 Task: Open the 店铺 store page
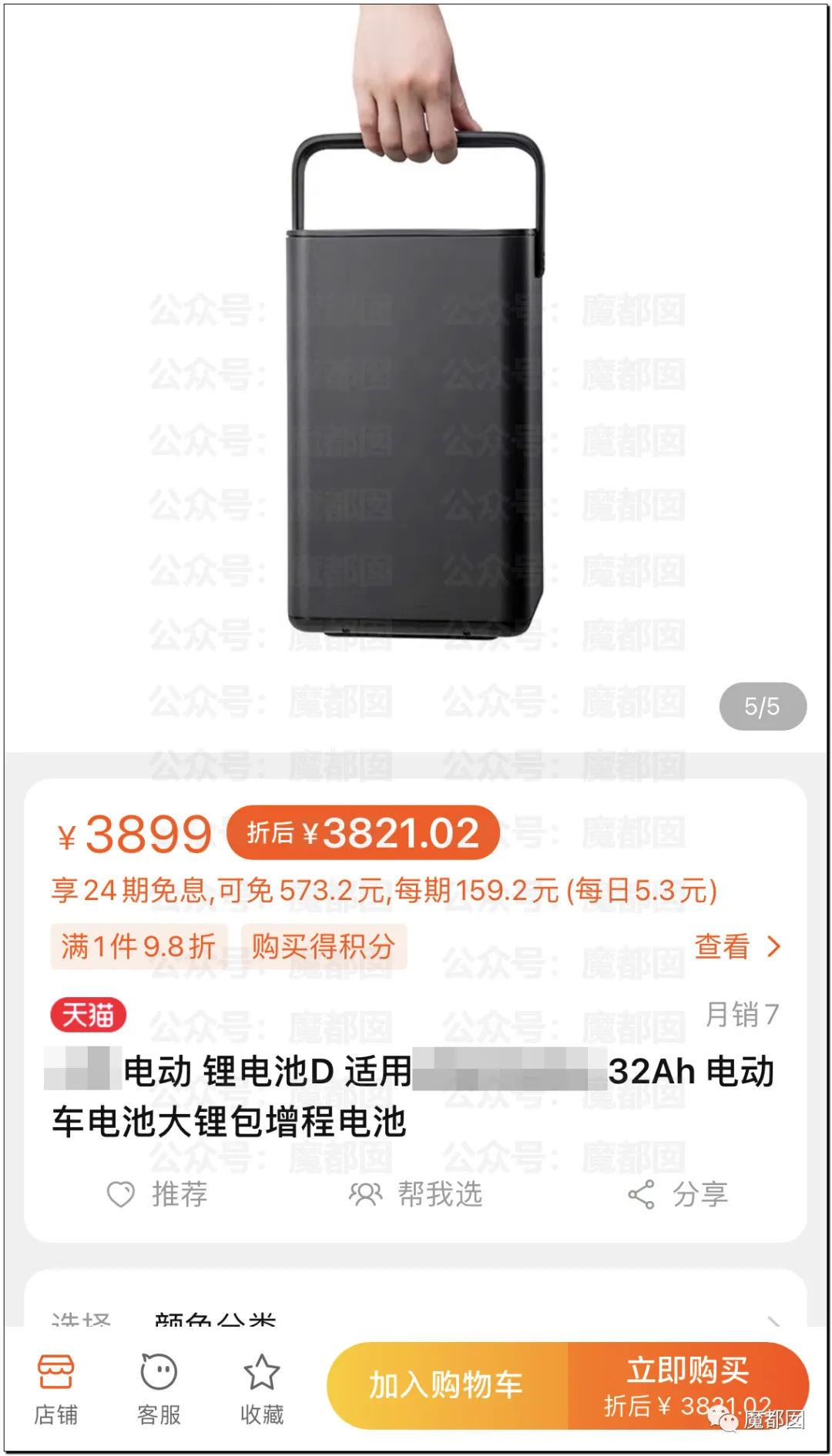pyautogui.click(x=55, y=1390)
